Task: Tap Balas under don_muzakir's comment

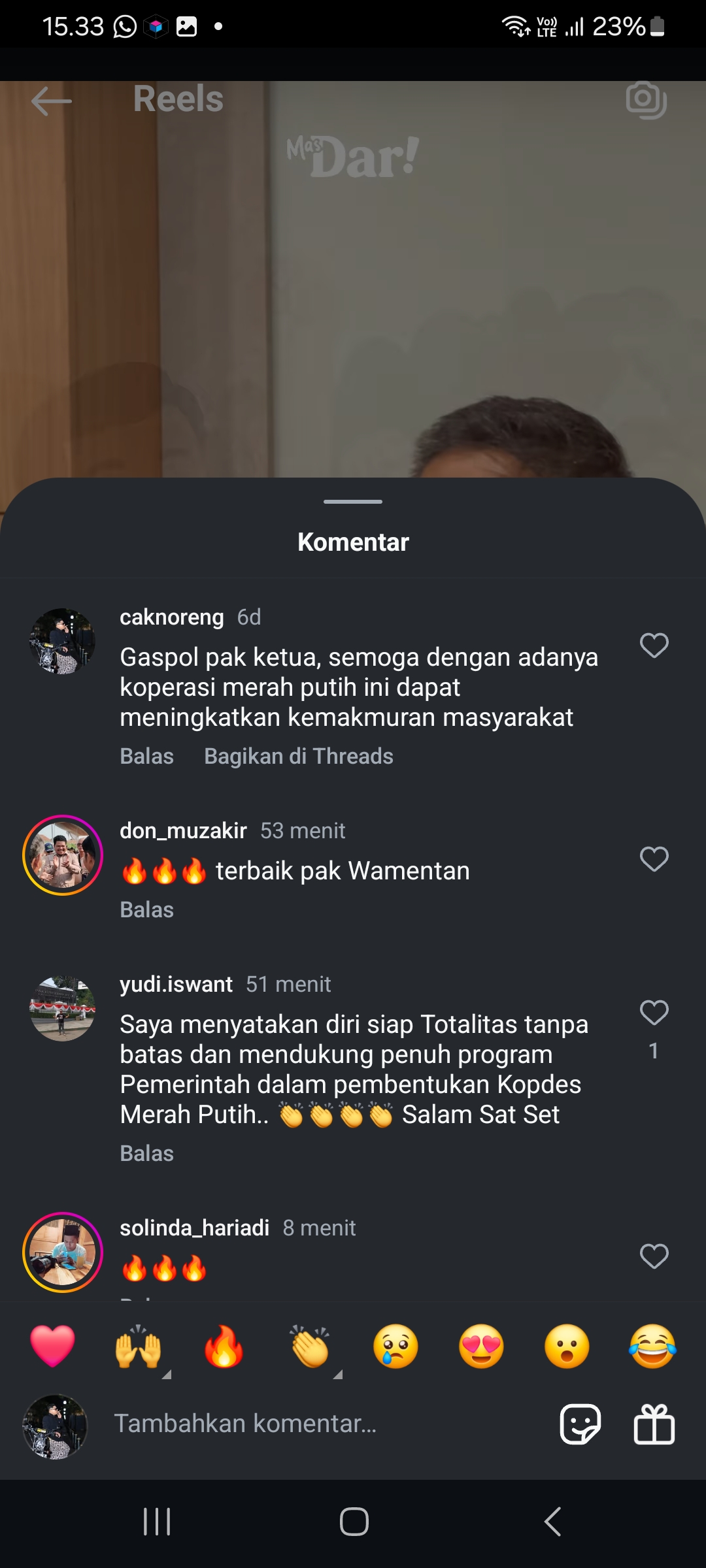Action: point(146,909)
